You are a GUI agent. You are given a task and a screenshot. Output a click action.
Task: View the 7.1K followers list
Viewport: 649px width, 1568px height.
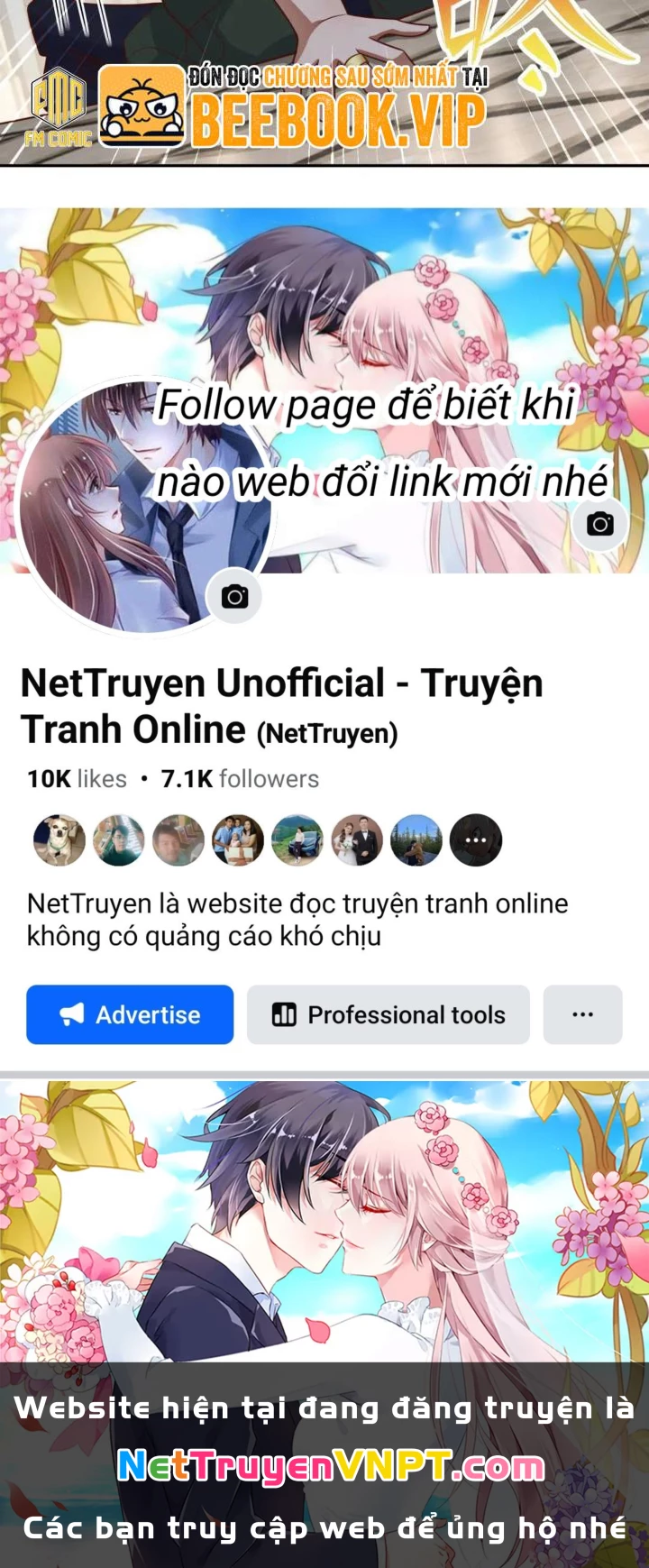tap(240, 778)
